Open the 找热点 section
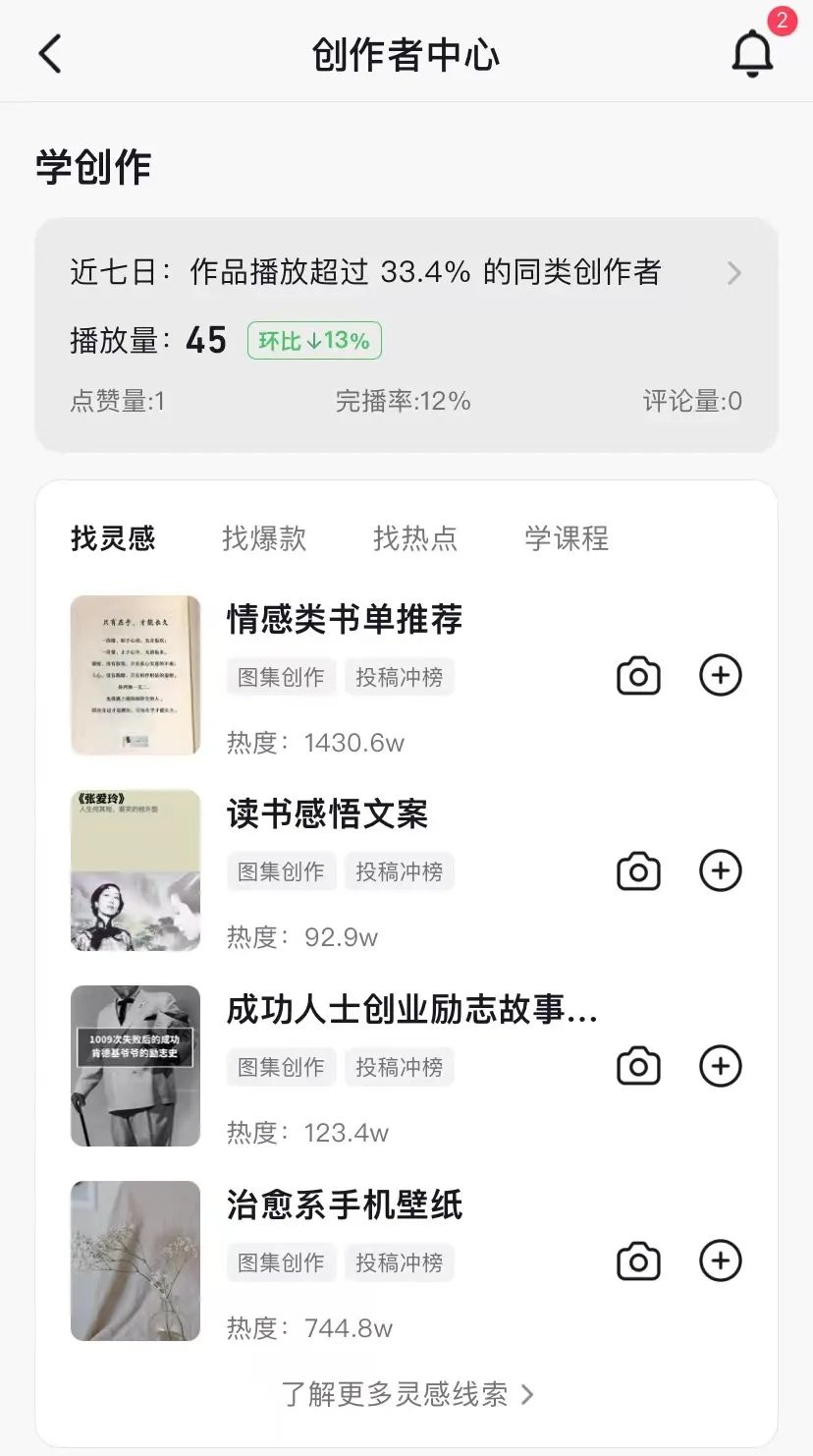813x1456 pixels. click(415, 538)
